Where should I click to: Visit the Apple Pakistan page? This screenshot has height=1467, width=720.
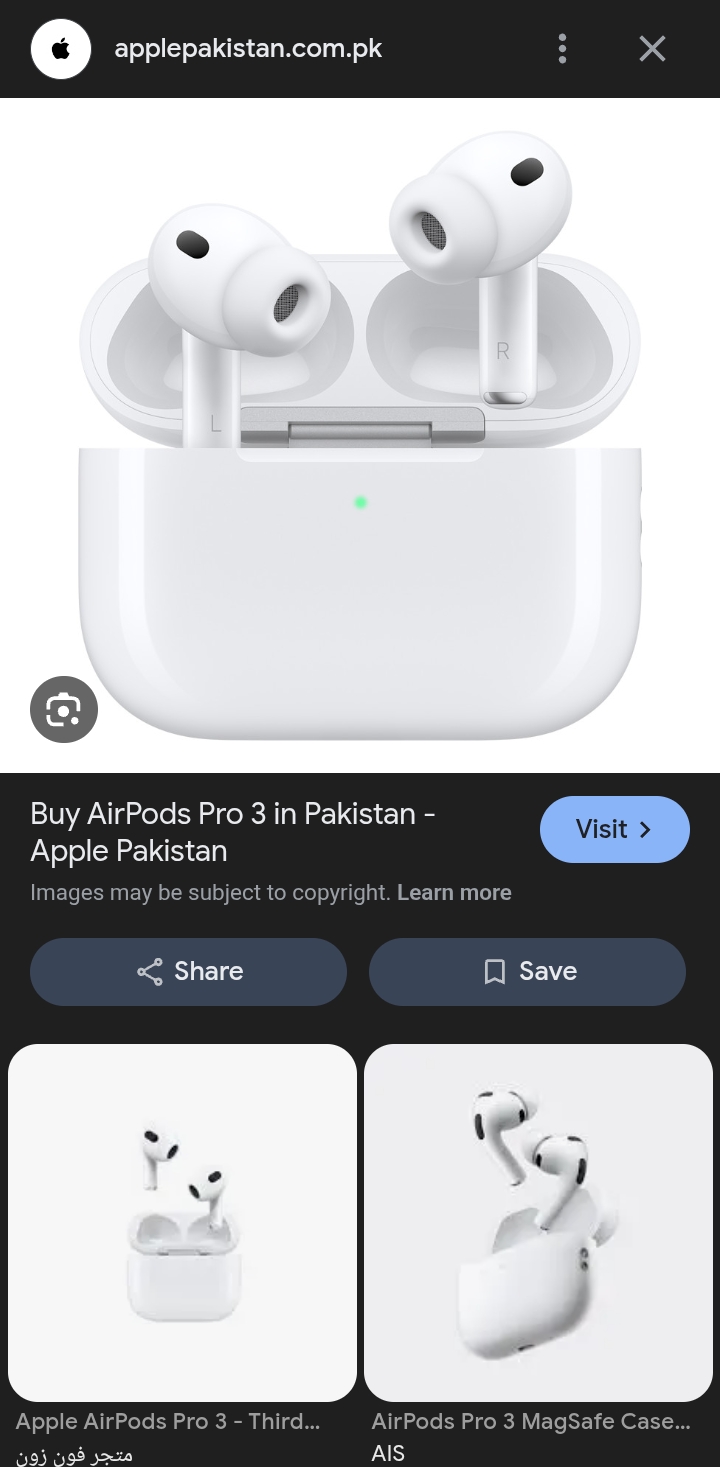pos(615,829)
